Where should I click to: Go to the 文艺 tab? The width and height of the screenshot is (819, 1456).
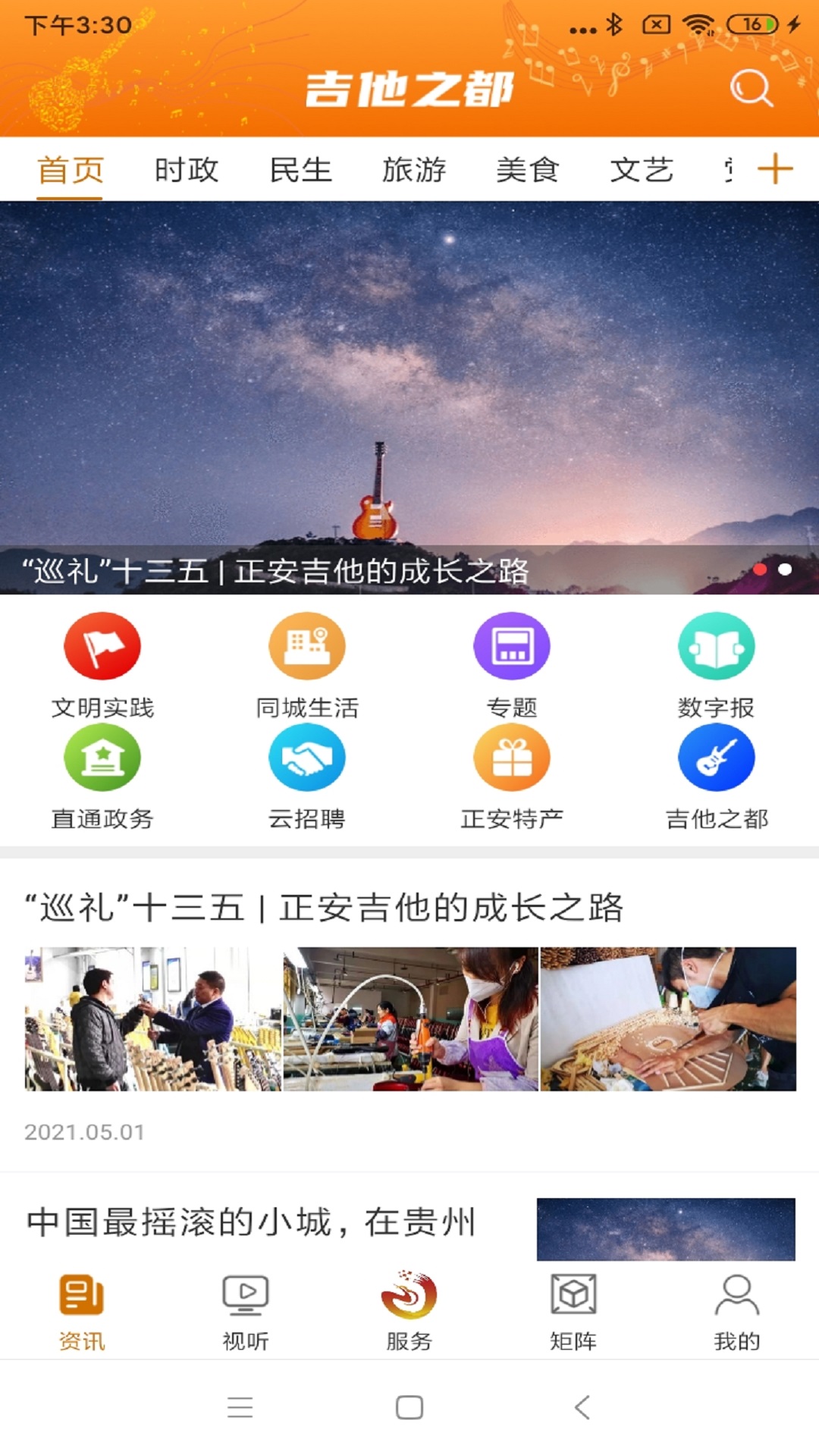click(x=642, y=170)
